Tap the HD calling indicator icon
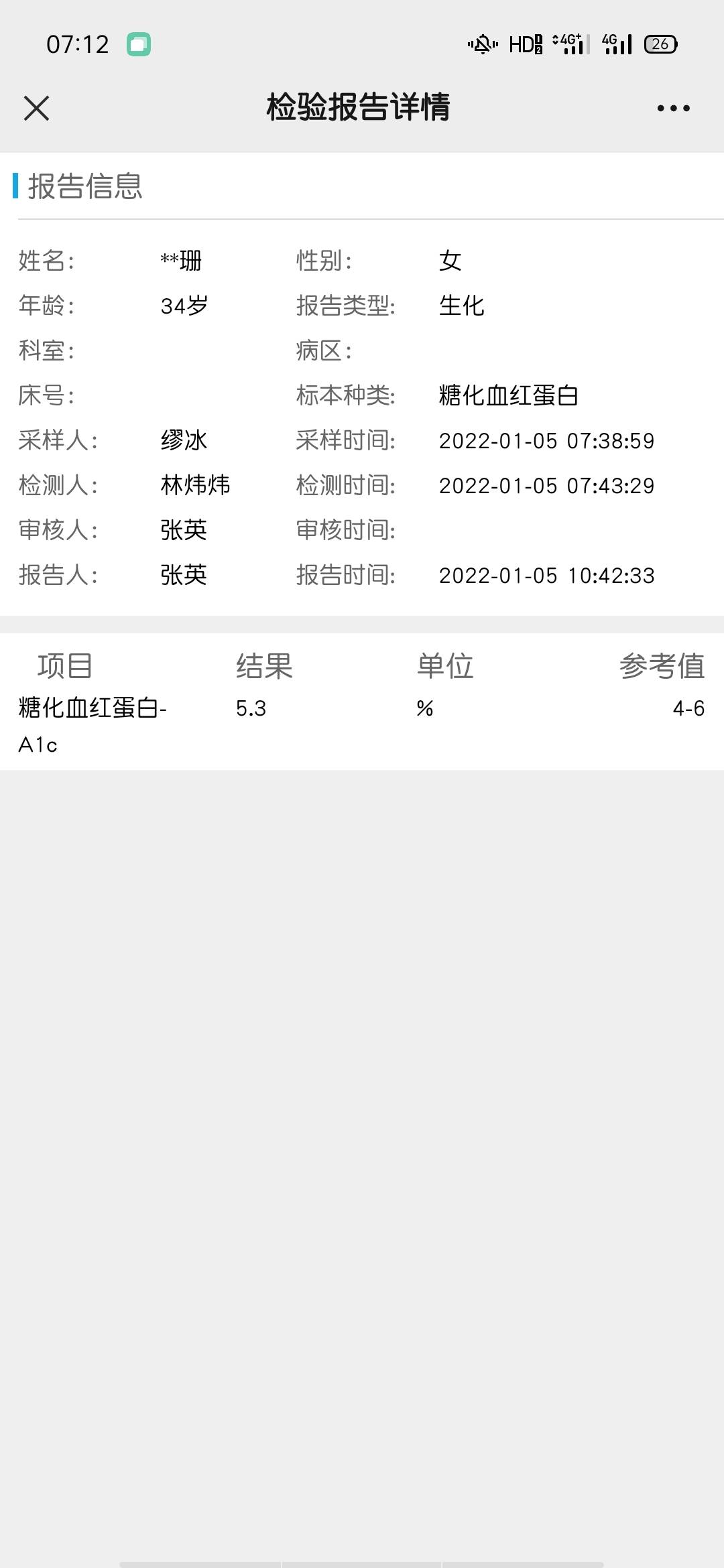The height and width of the screenshot is (1568, 724). click(526, 44)
